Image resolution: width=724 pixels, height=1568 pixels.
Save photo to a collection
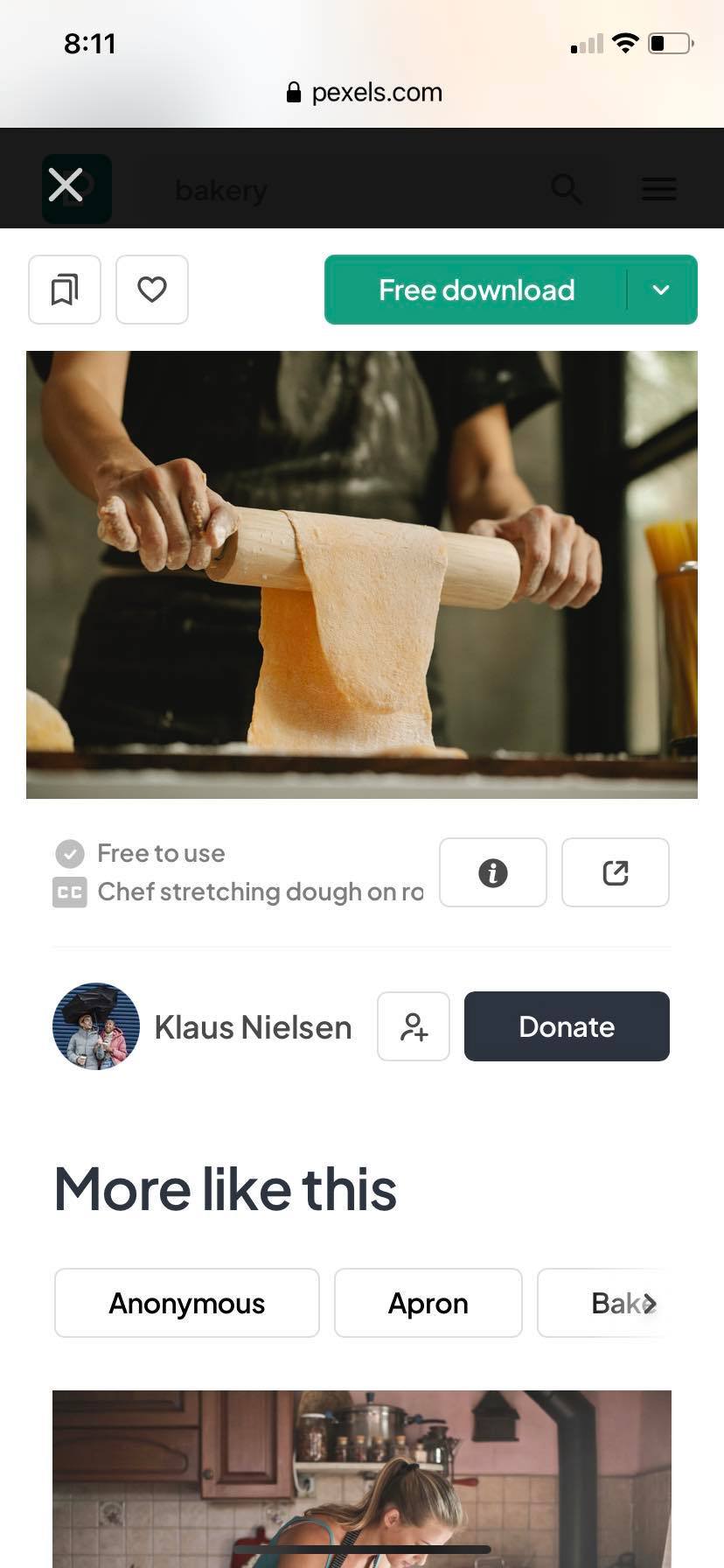[65, 290]
